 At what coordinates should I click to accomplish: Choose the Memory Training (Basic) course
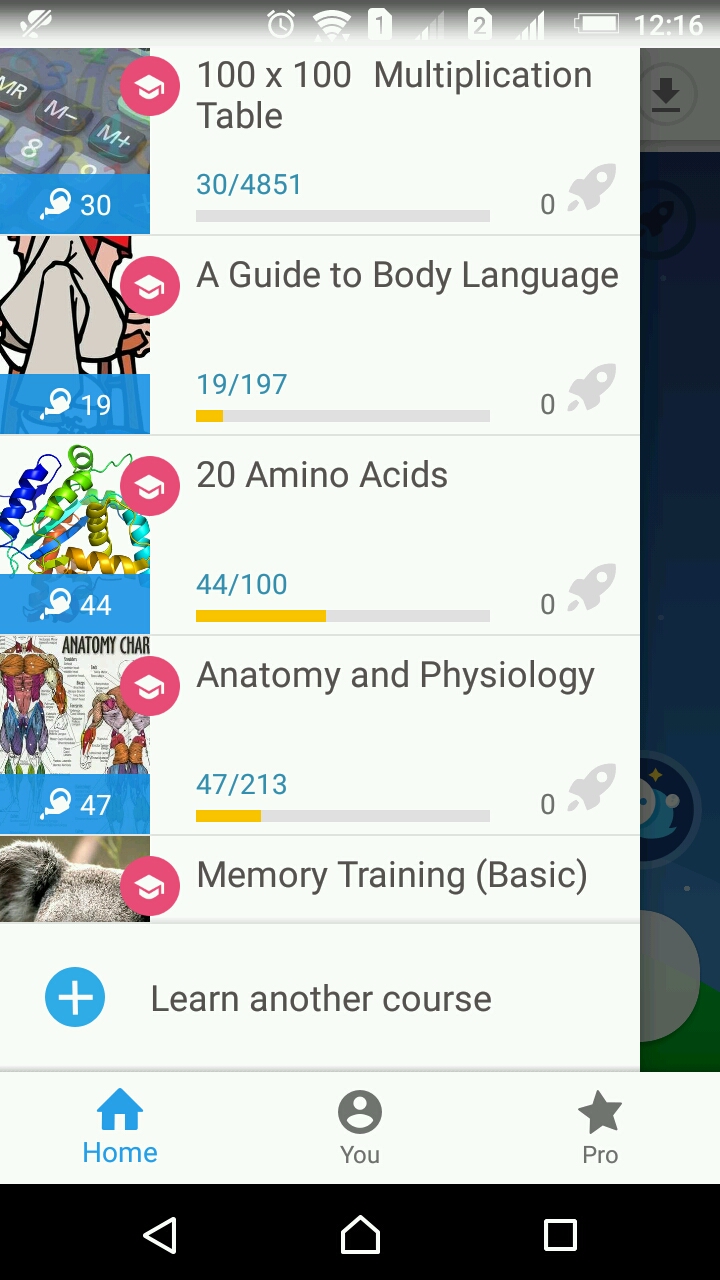click(x=391, y=876)
